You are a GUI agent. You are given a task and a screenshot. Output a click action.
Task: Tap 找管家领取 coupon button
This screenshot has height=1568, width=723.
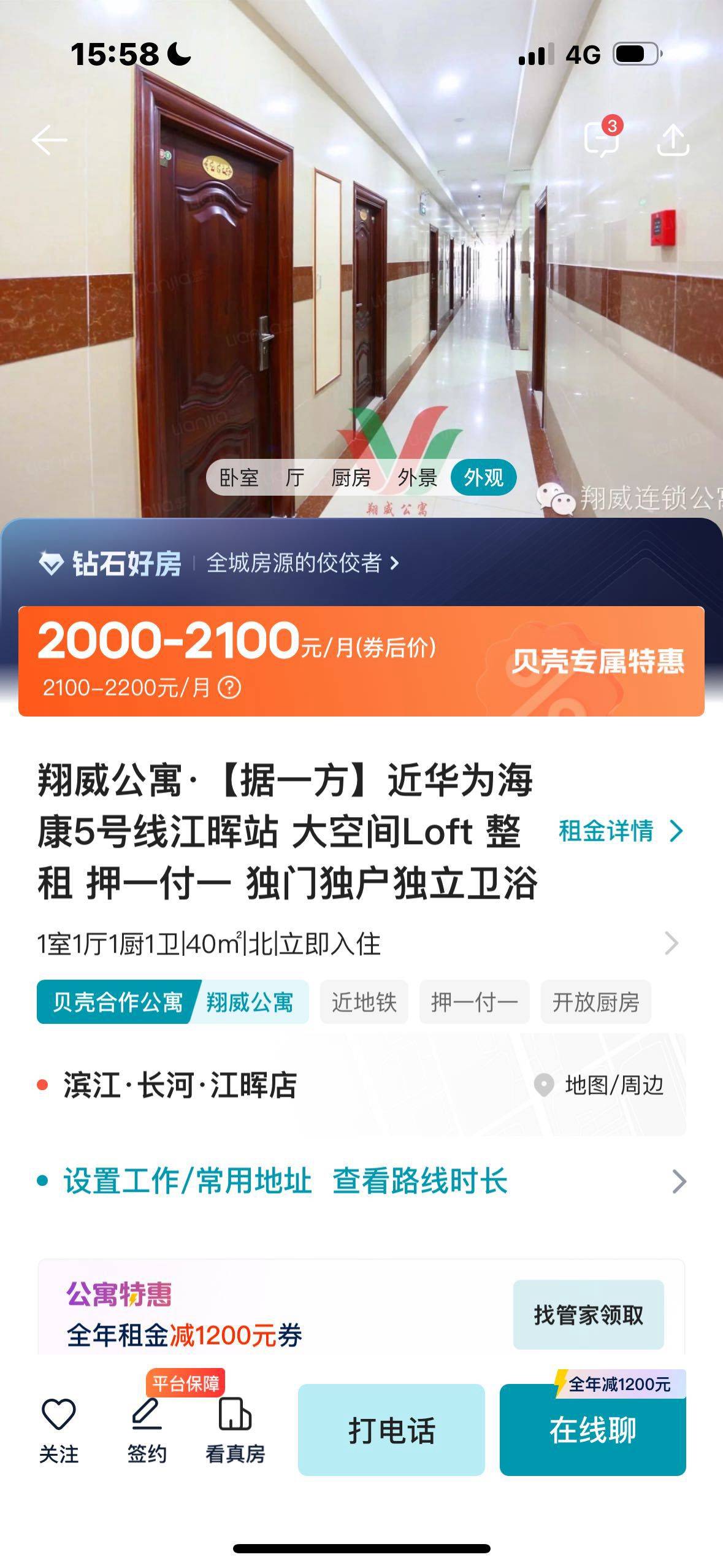(587, 1314)
